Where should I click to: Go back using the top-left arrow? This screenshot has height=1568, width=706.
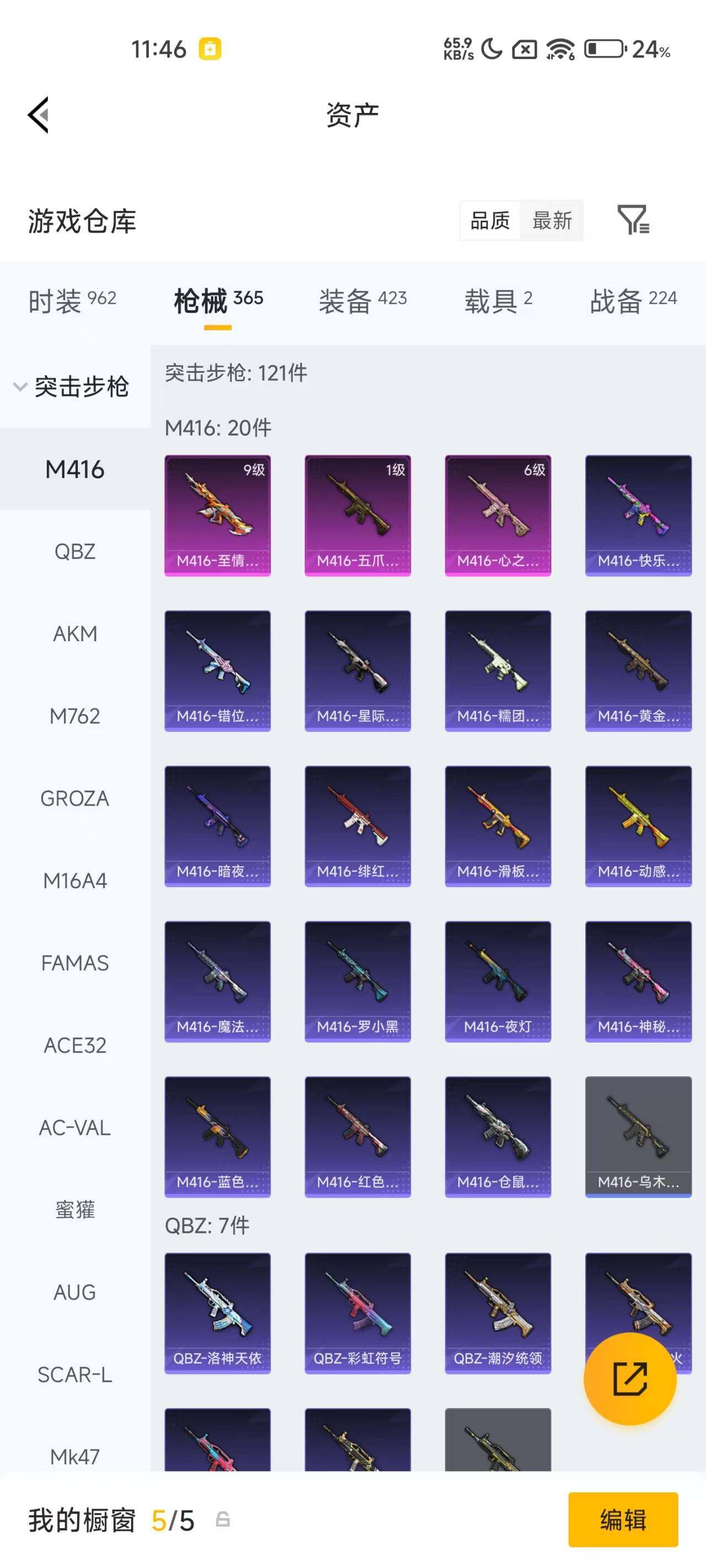tap(39, 115)
